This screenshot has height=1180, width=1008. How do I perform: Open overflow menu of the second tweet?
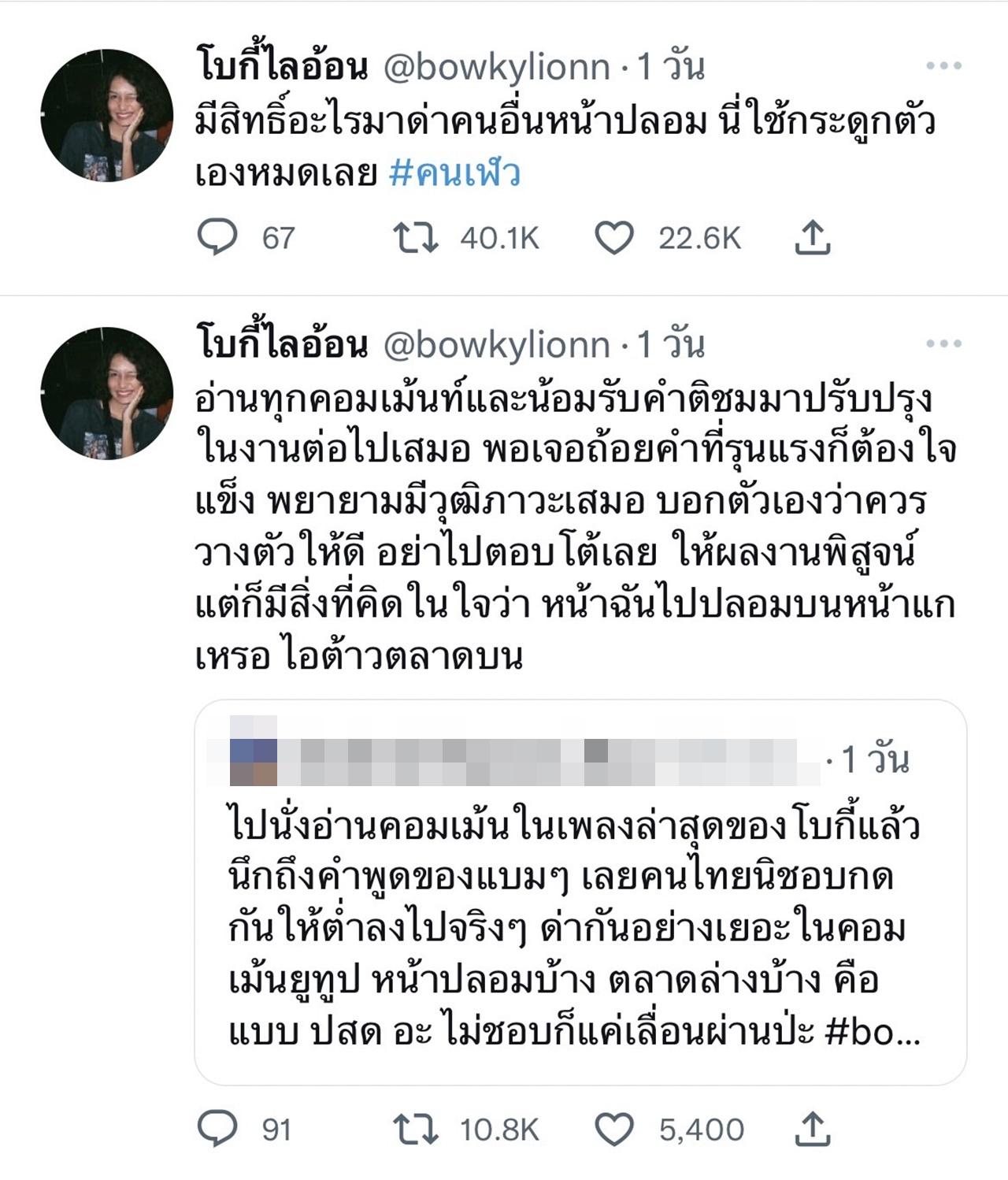pos(943,343)
